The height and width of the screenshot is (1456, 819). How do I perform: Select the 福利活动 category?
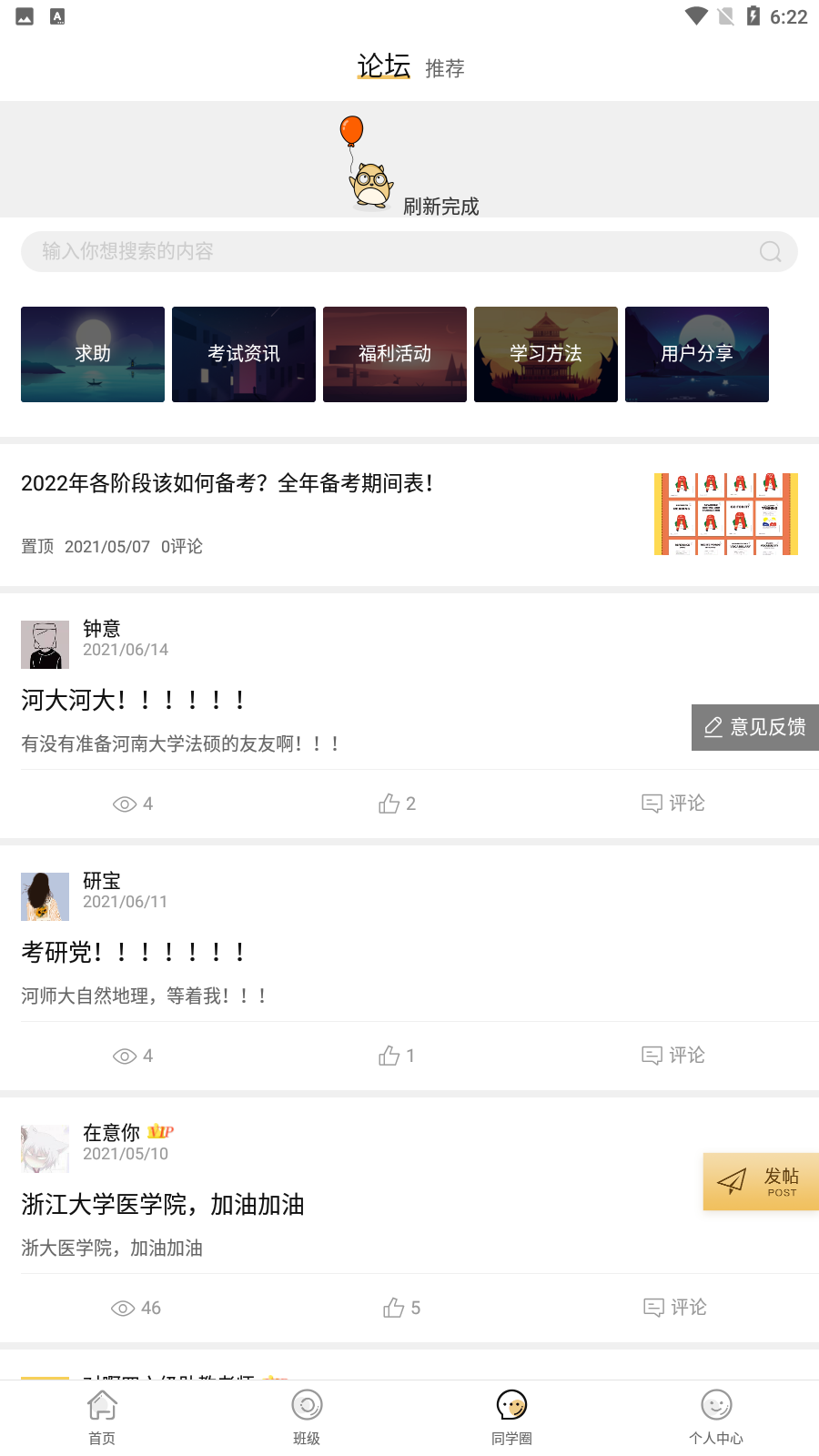(395, 354)
